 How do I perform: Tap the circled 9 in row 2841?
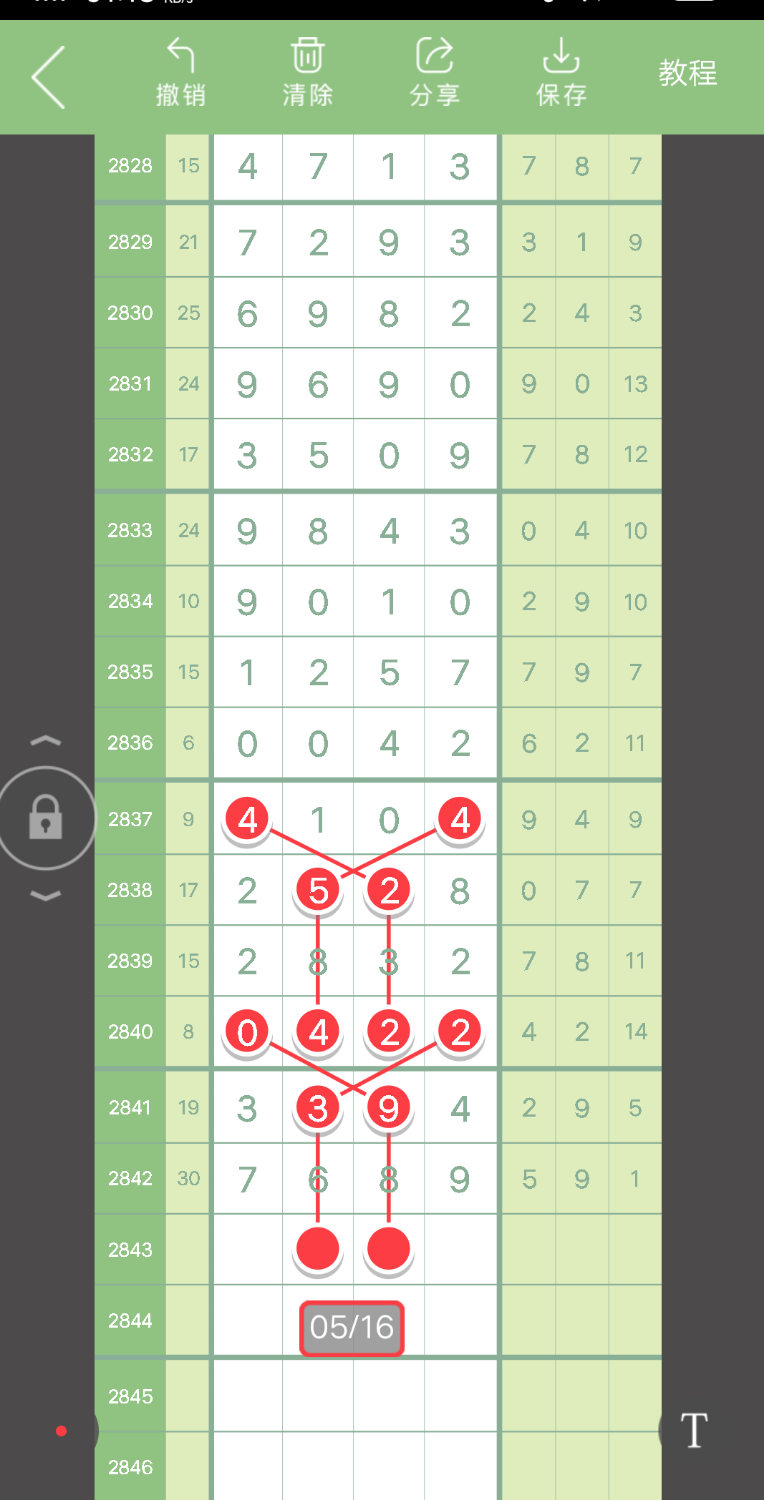[389, 1108]
